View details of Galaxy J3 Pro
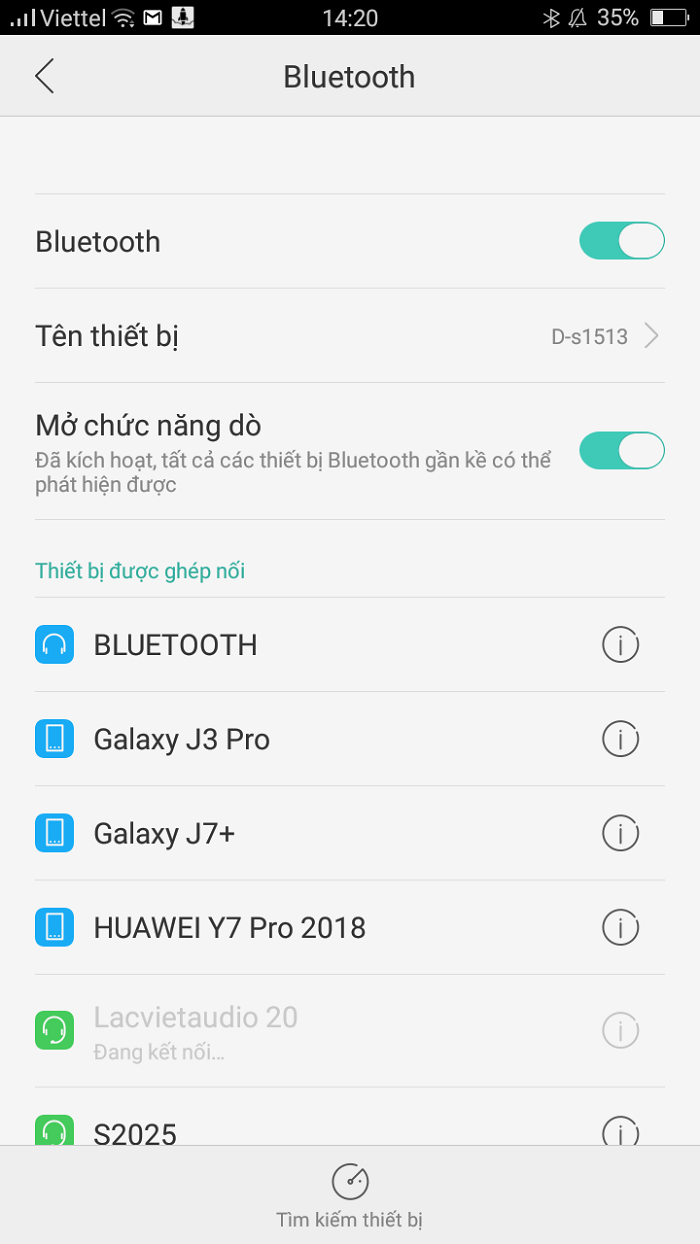Screen dimensions: 700x1244 pos(620,739)
